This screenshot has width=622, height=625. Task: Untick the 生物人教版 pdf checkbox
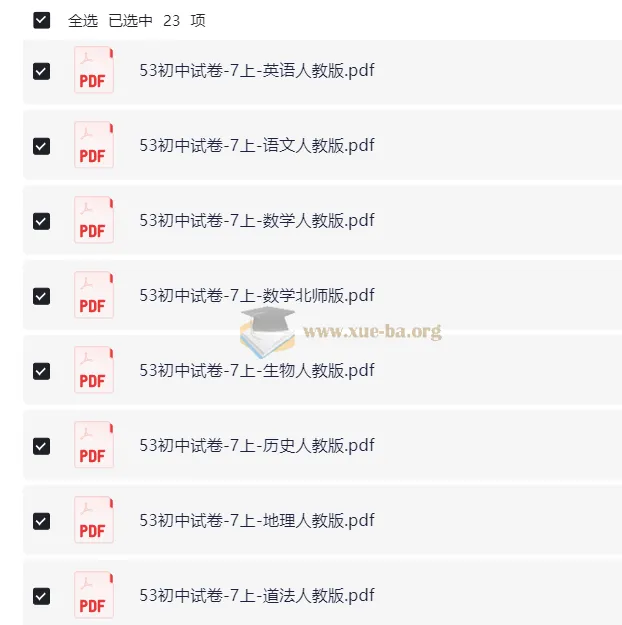41,371
